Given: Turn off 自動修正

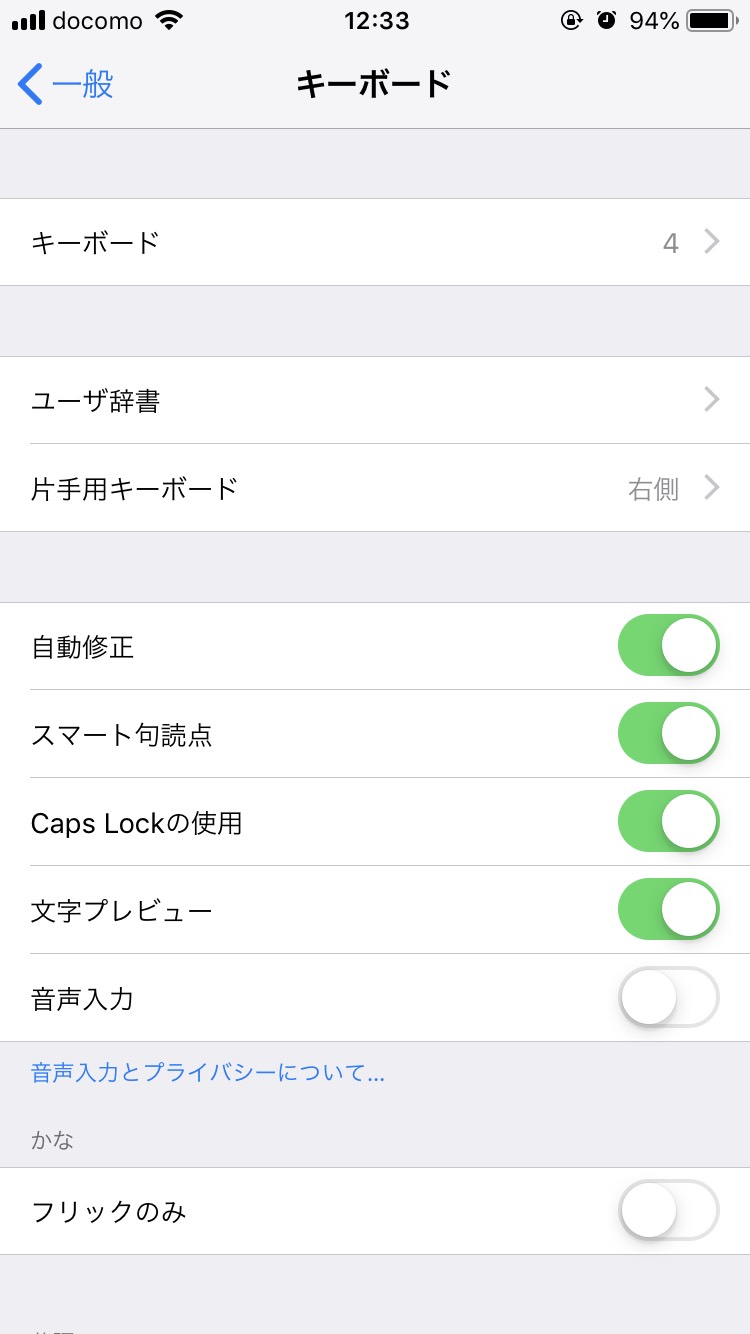Looking at the screenshot, I should tap(668, 646).
